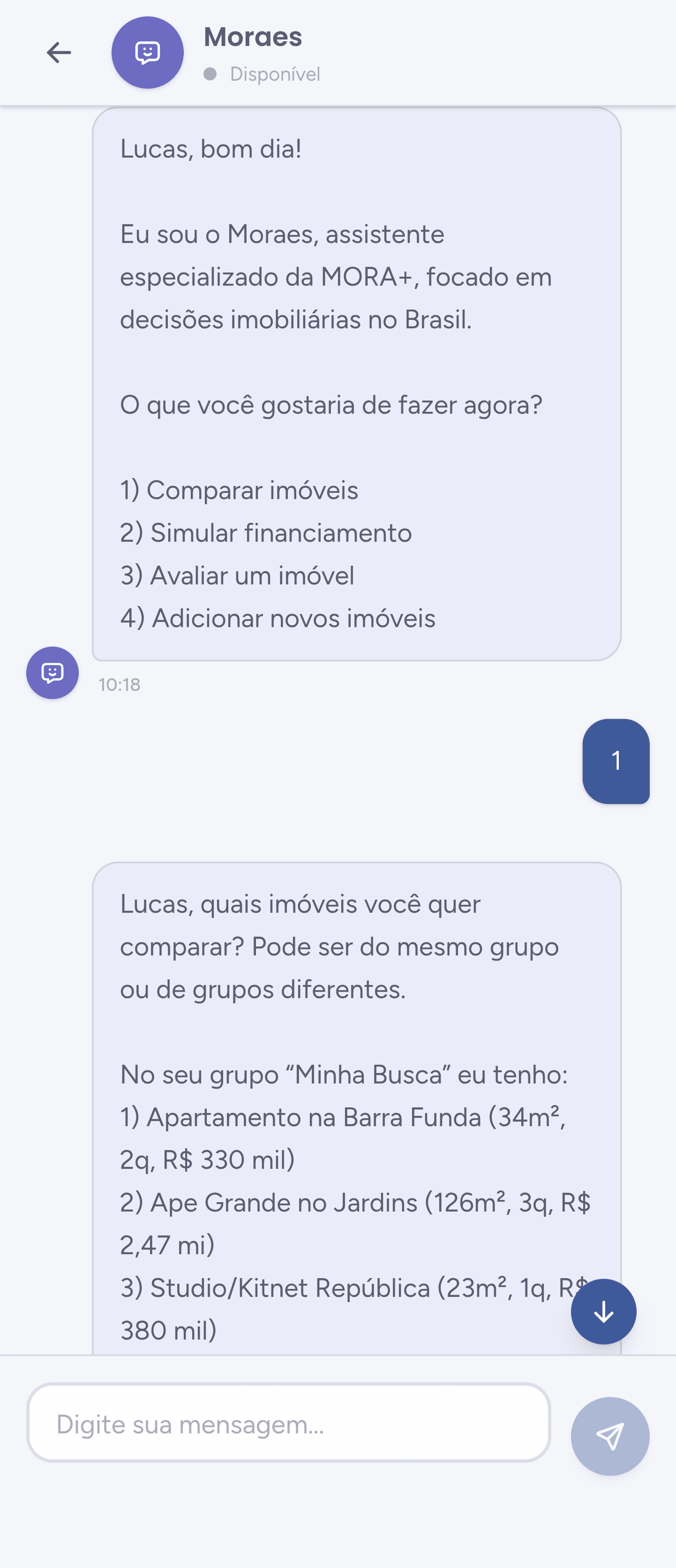
Task: Open the Moraes assistant avatar in the header
Action: tap(147, 53)
